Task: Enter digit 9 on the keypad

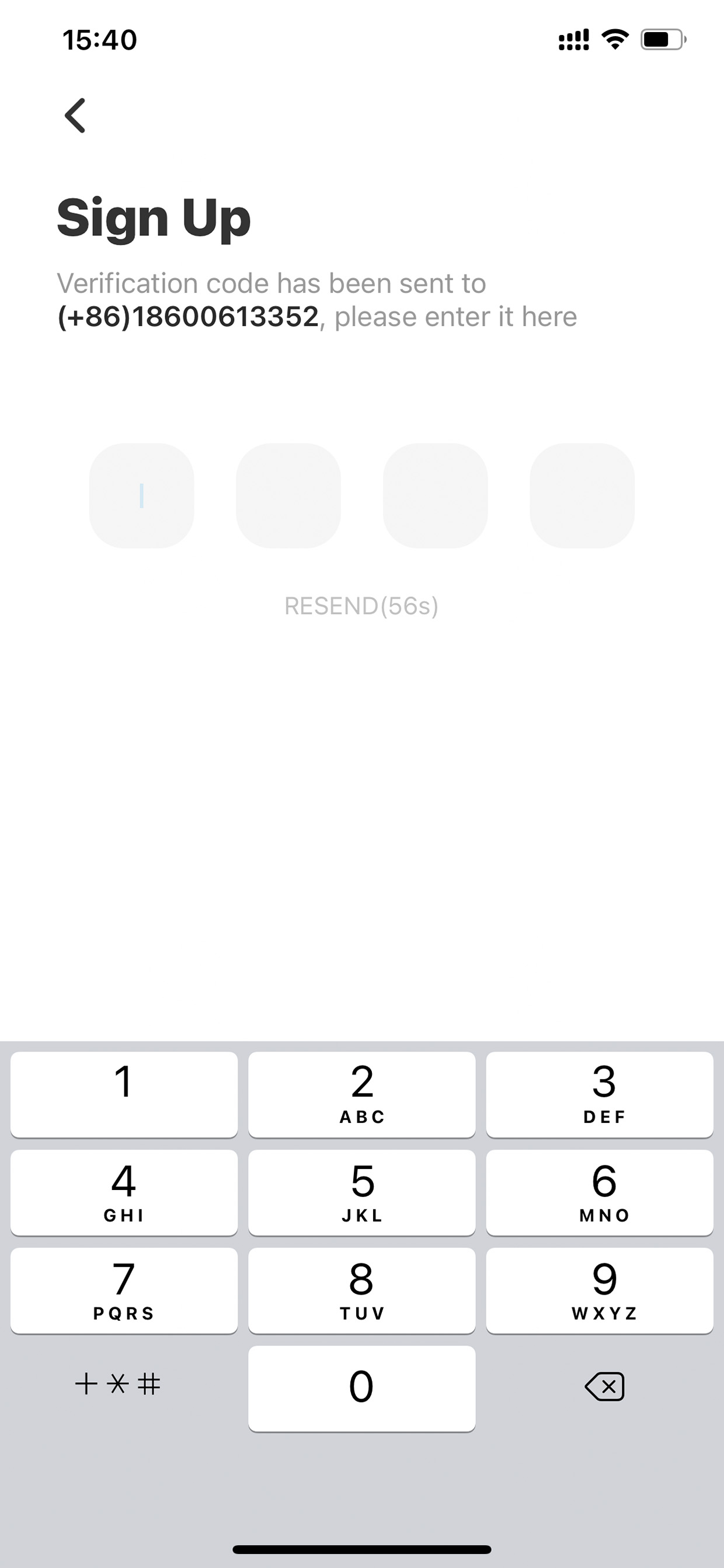Action: coord(600,1291)
